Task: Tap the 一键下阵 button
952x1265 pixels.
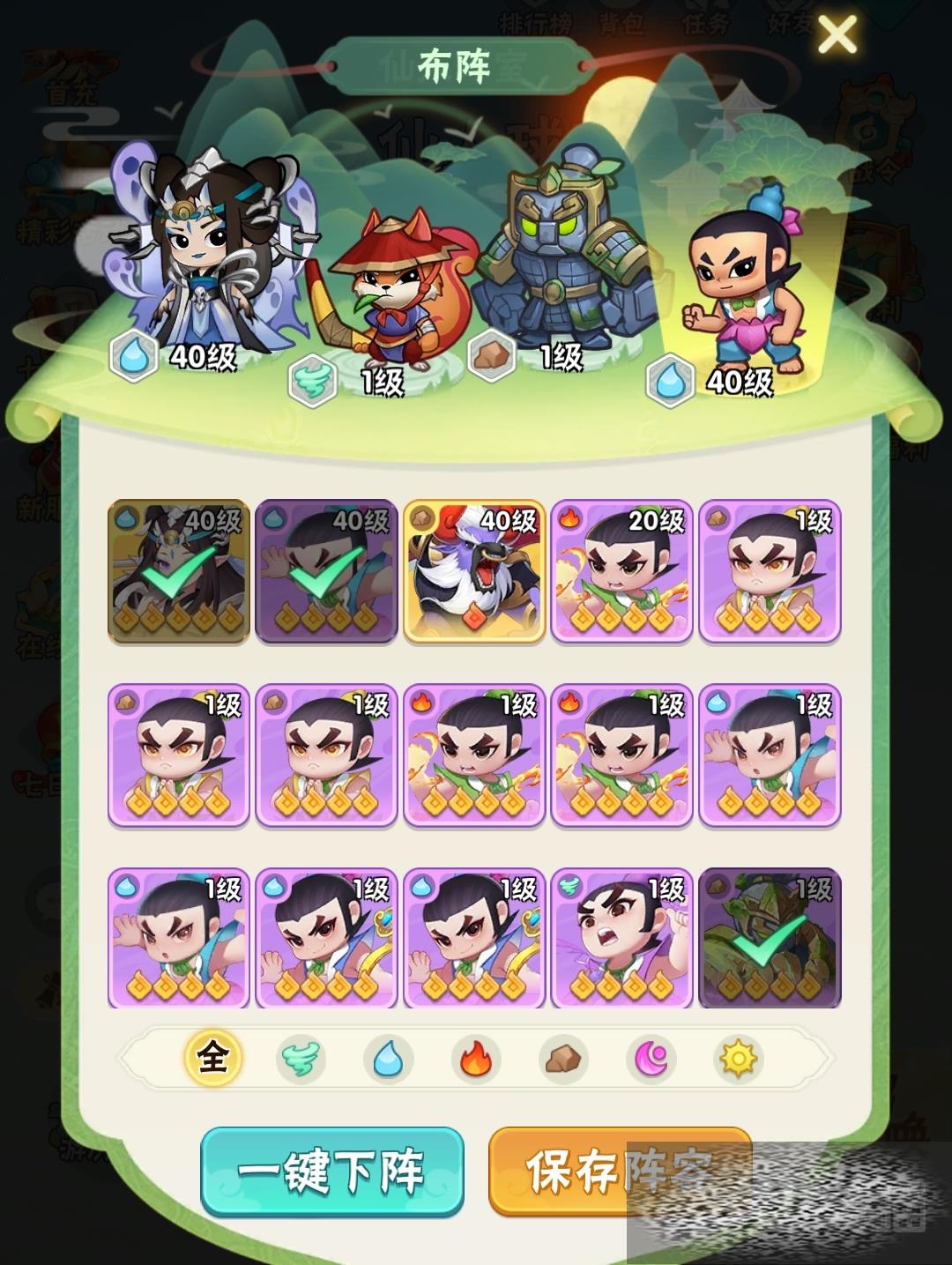Action: [x=332, y=1172]
